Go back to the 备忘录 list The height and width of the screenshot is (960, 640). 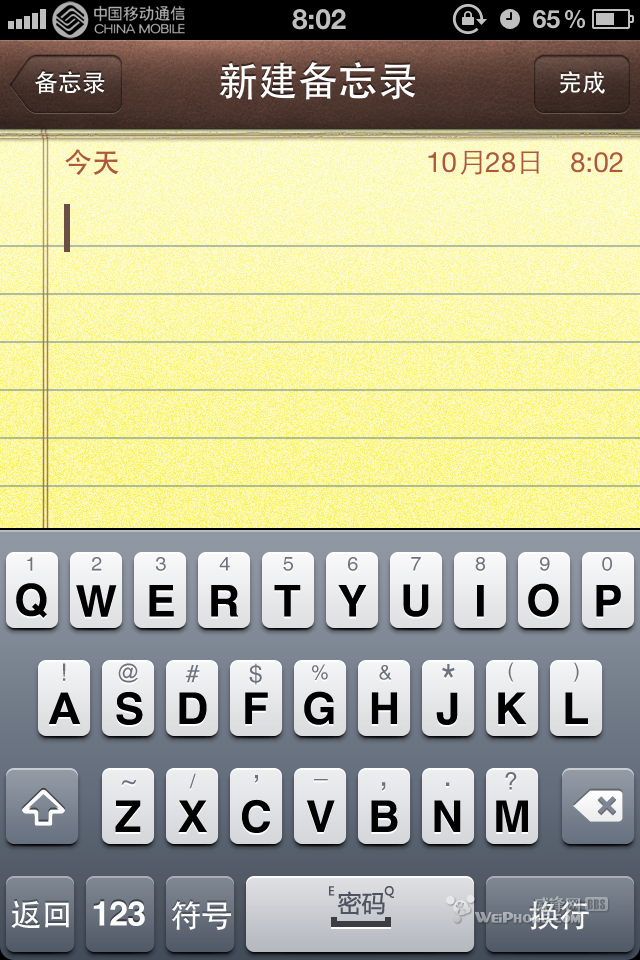point(68,83)
